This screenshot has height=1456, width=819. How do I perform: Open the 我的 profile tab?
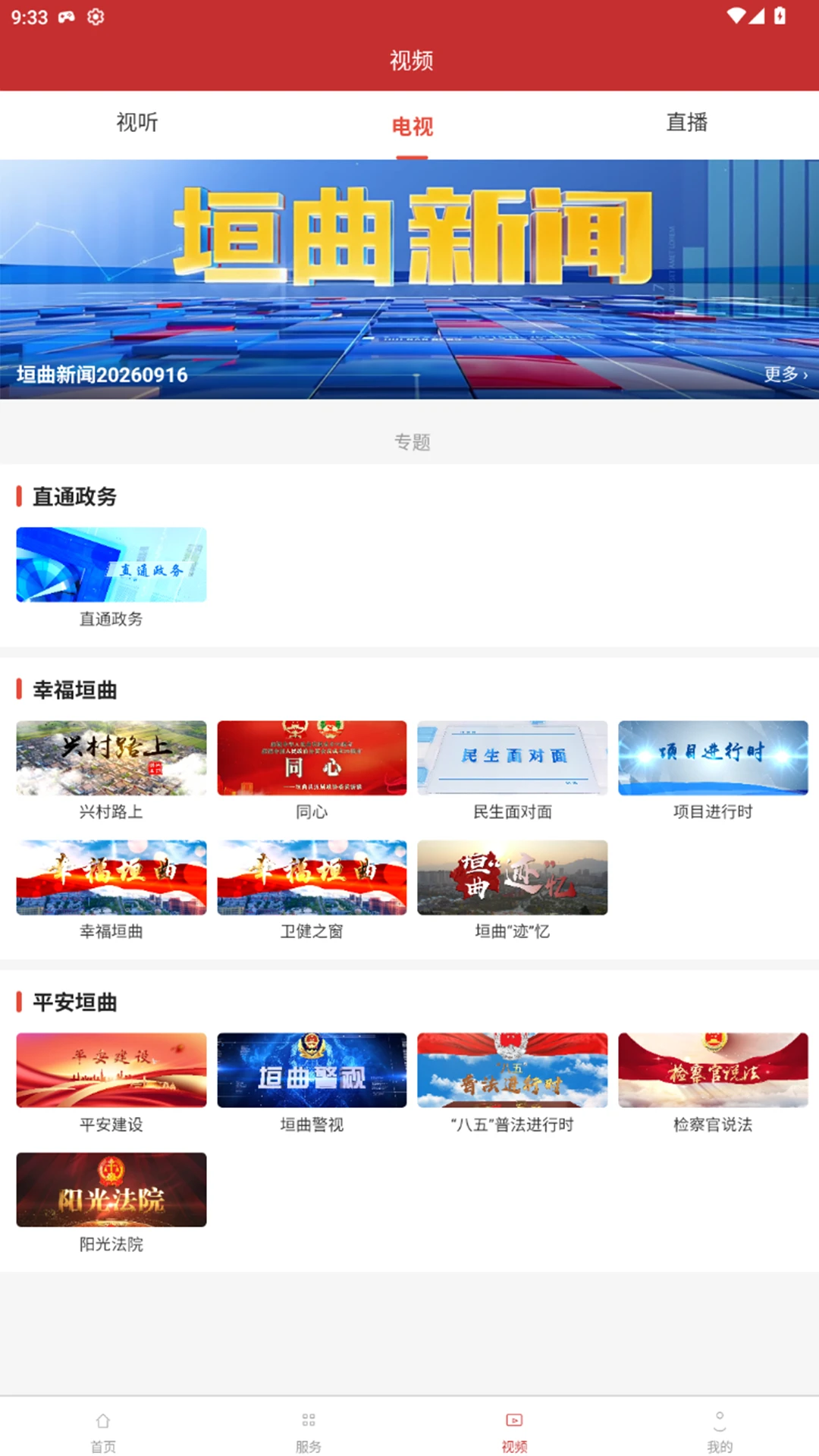(719, 1432)
